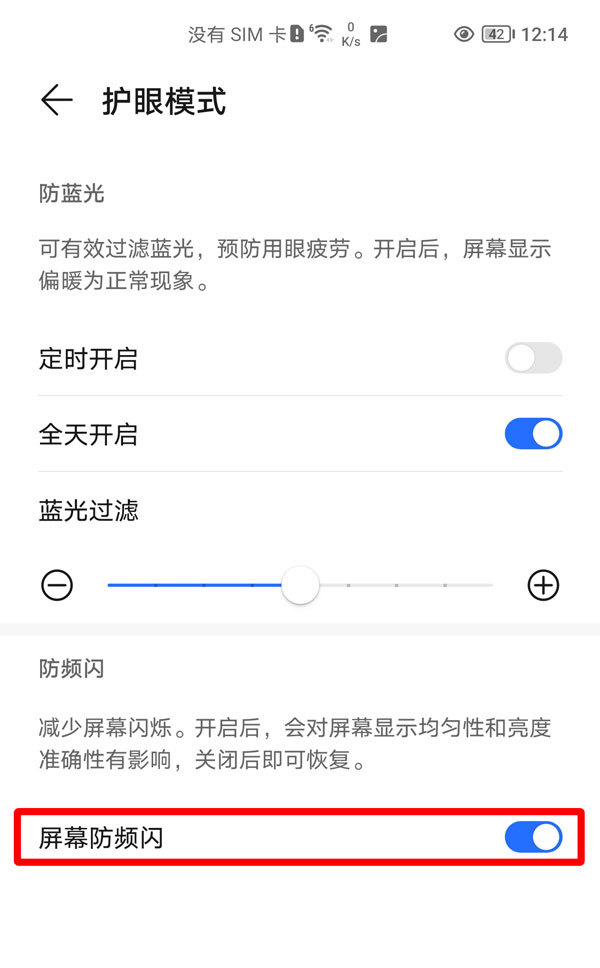Decrease 蓝光过滤 with the minus button
This screenshot has width=600, height=968.
(x=57, y=585)
